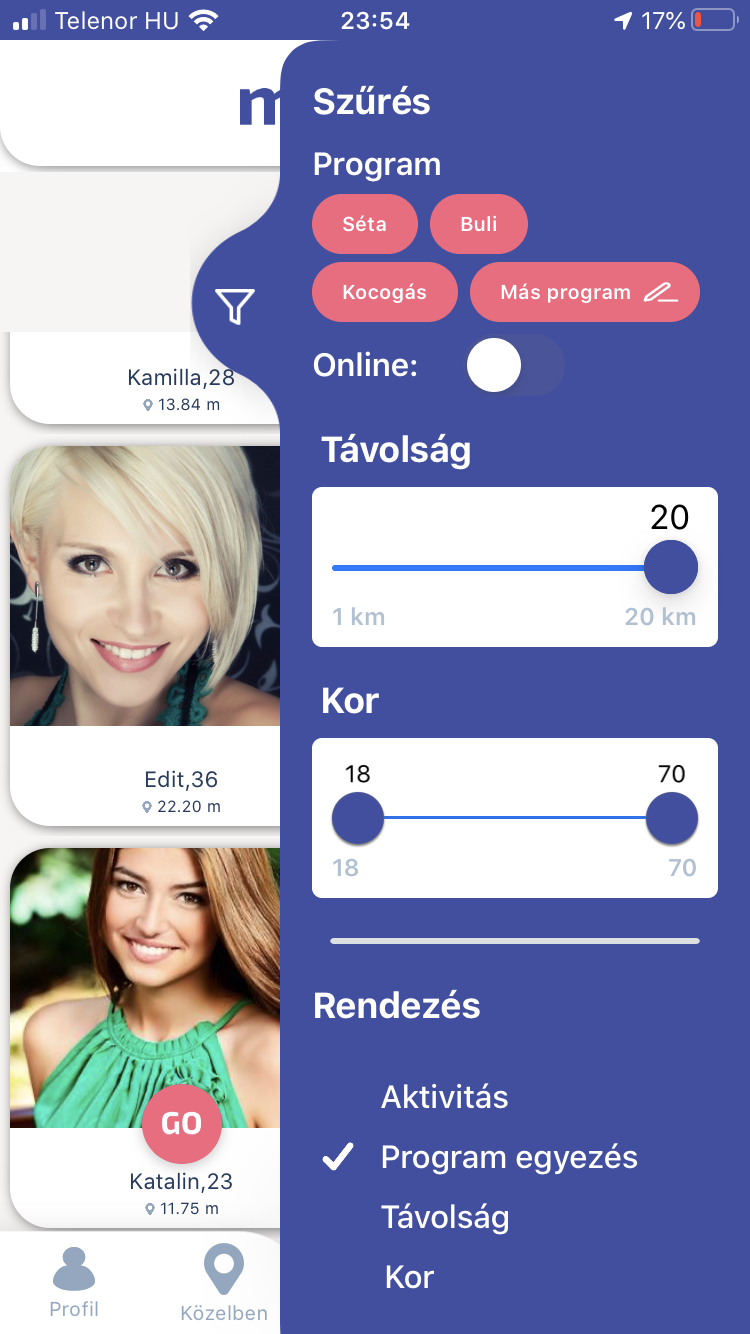This screenshot has width=750, height=1334.
Task: Click the Kocogás filter button
Action: [384, 292]
